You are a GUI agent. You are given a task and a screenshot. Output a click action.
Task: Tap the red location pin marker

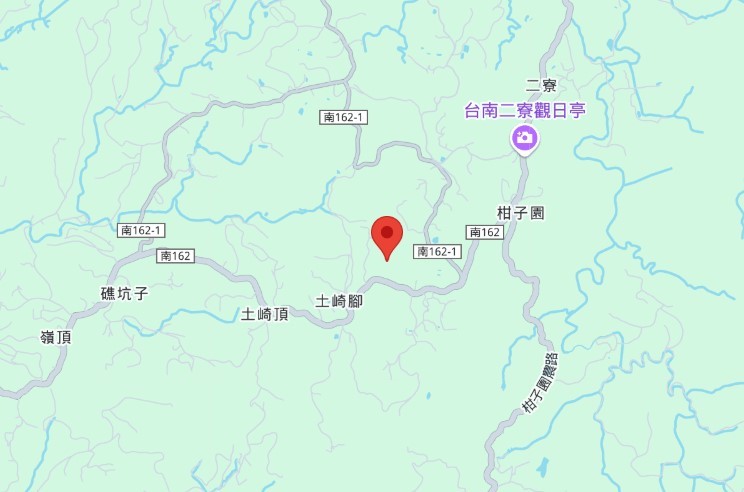387,235
